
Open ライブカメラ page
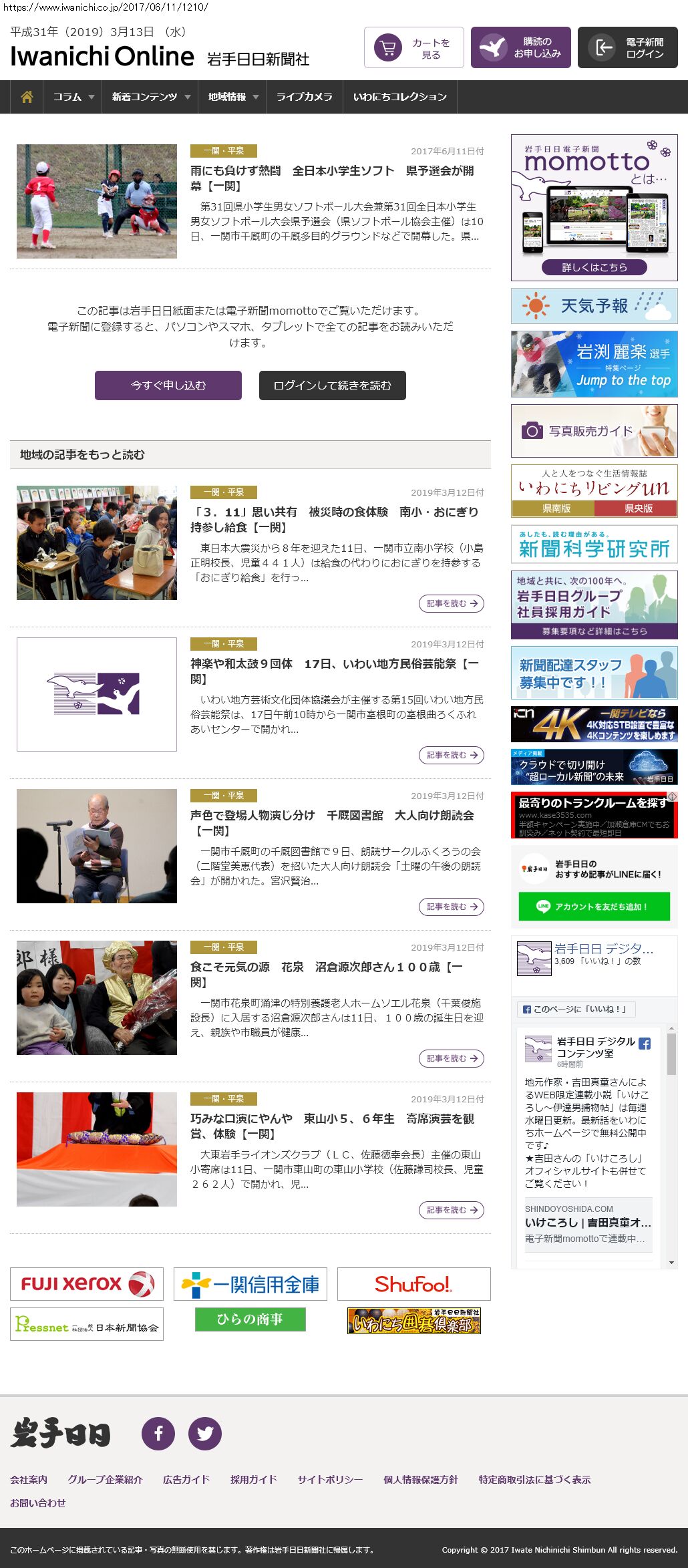coord(304,97)
